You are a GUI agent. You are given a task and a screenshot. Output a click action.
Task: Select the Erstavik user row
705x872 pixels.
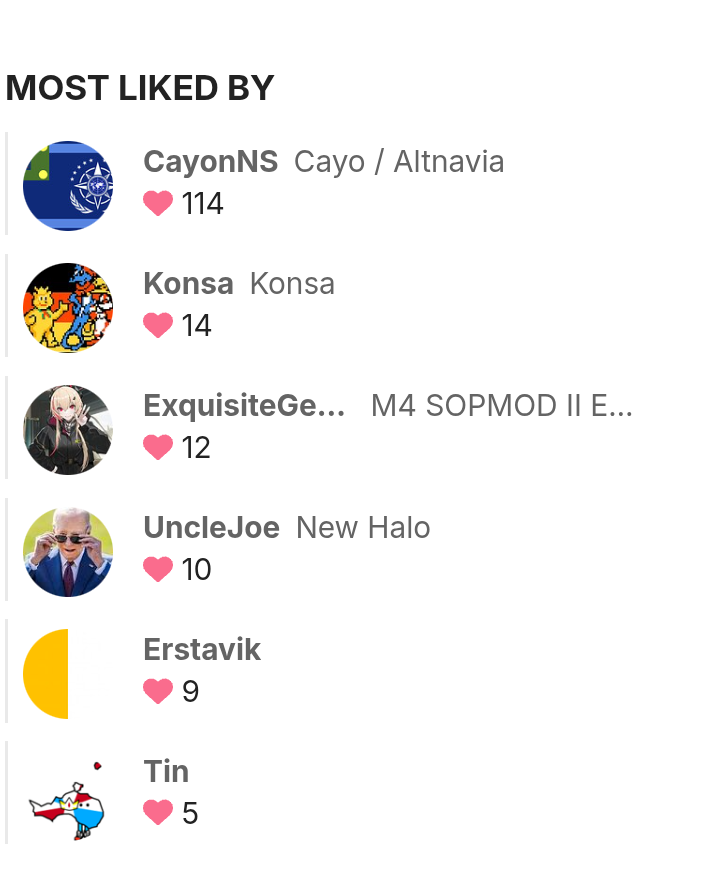(x=202, y=650)
